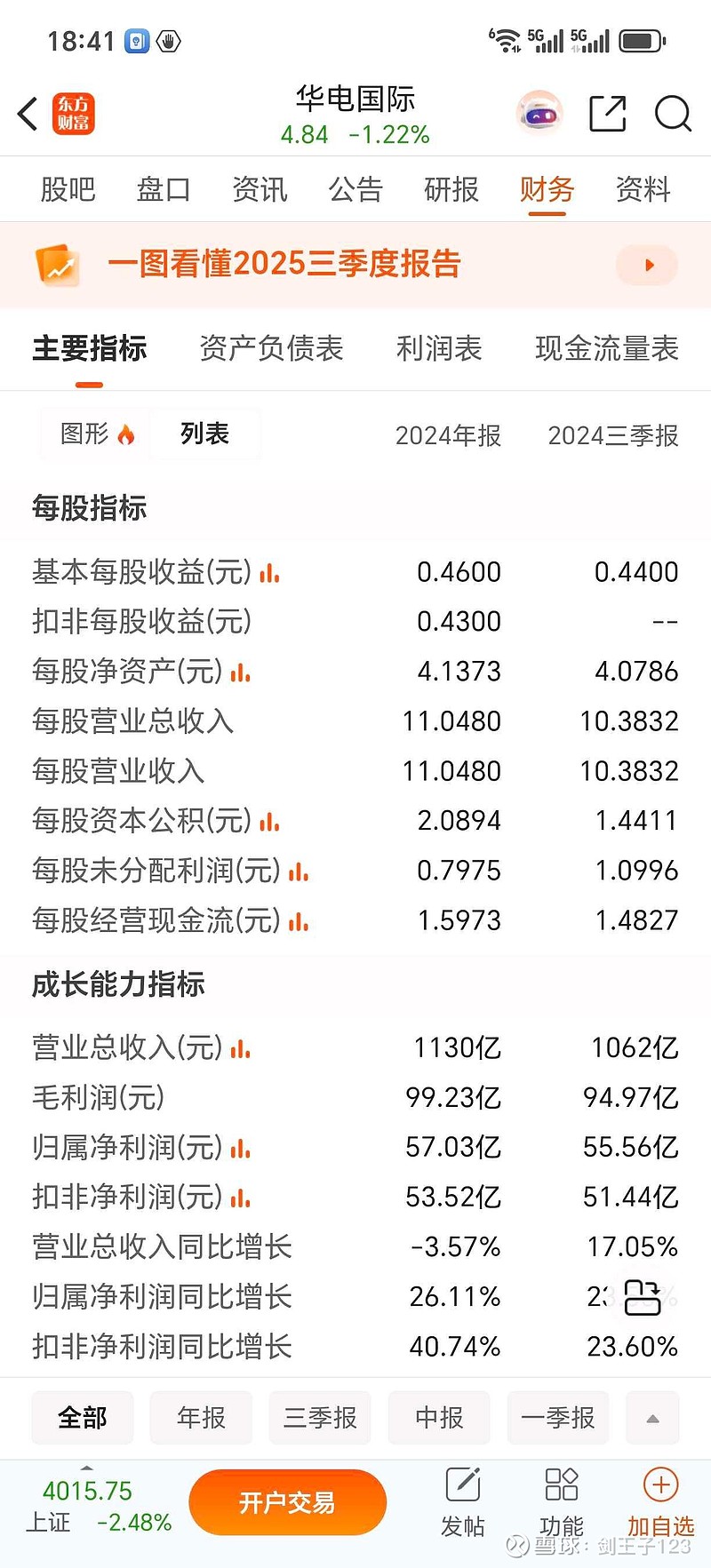The width and height of the screenshot is (711, 1568).
Task: Open the 研报 tab
Action: [451, 189]
